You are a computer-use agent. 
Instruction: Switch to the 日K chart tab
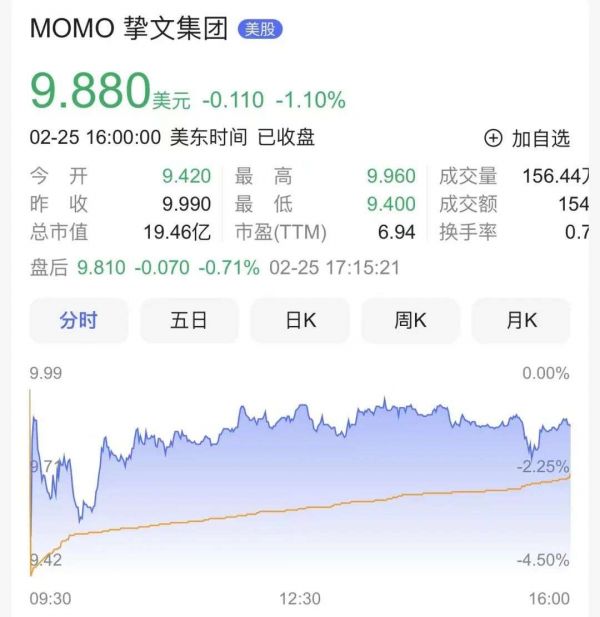(x=300, y=321)
